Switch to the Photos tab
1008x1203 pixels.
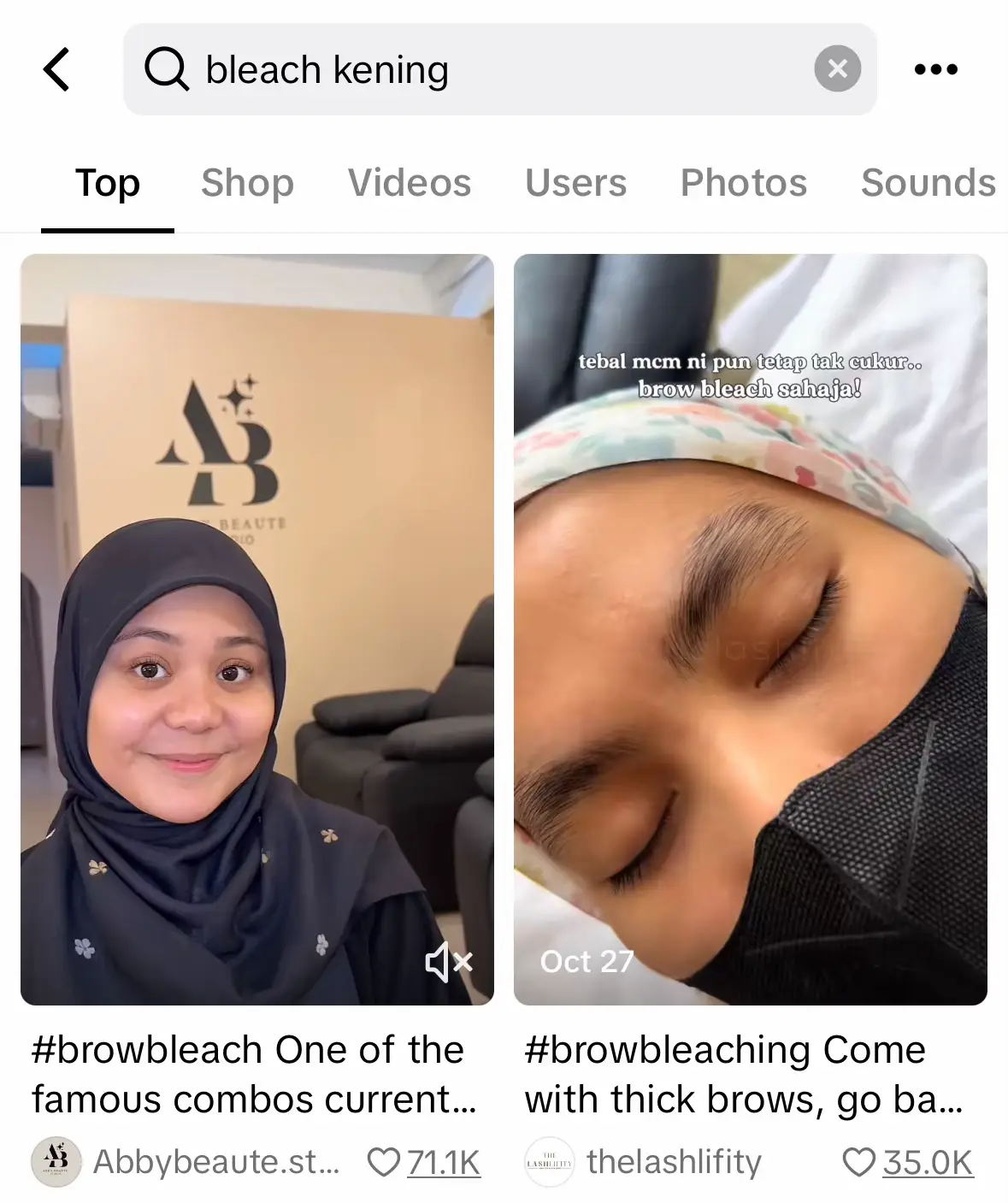tap(743, 183)
